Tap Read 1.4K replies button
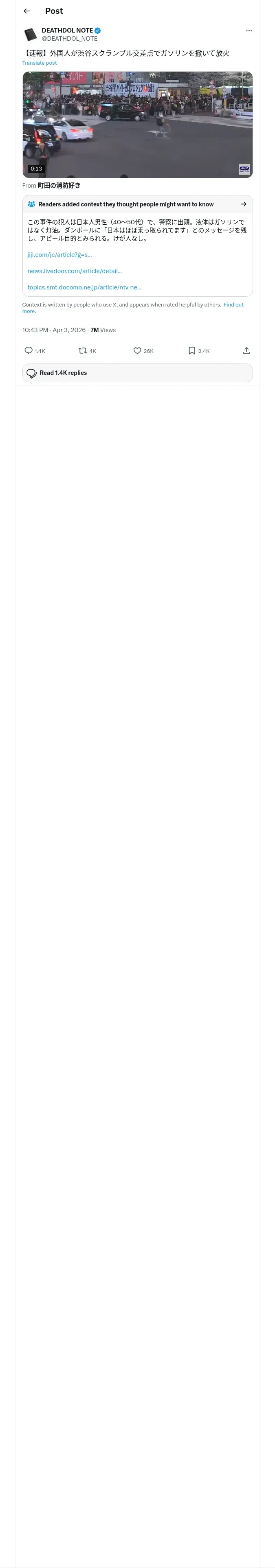 (137, 373)
